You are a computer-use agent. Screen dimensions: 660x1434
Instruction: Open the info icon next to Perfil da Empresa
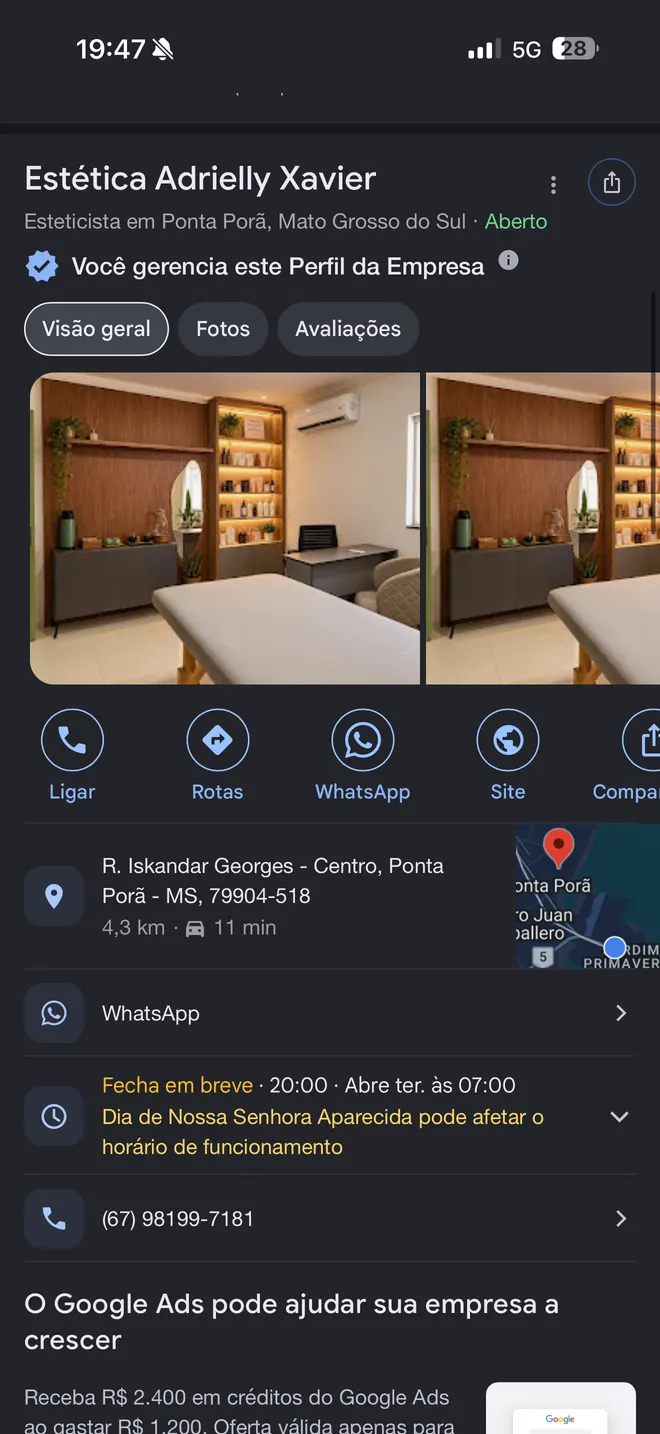click(x=509, y=261)
